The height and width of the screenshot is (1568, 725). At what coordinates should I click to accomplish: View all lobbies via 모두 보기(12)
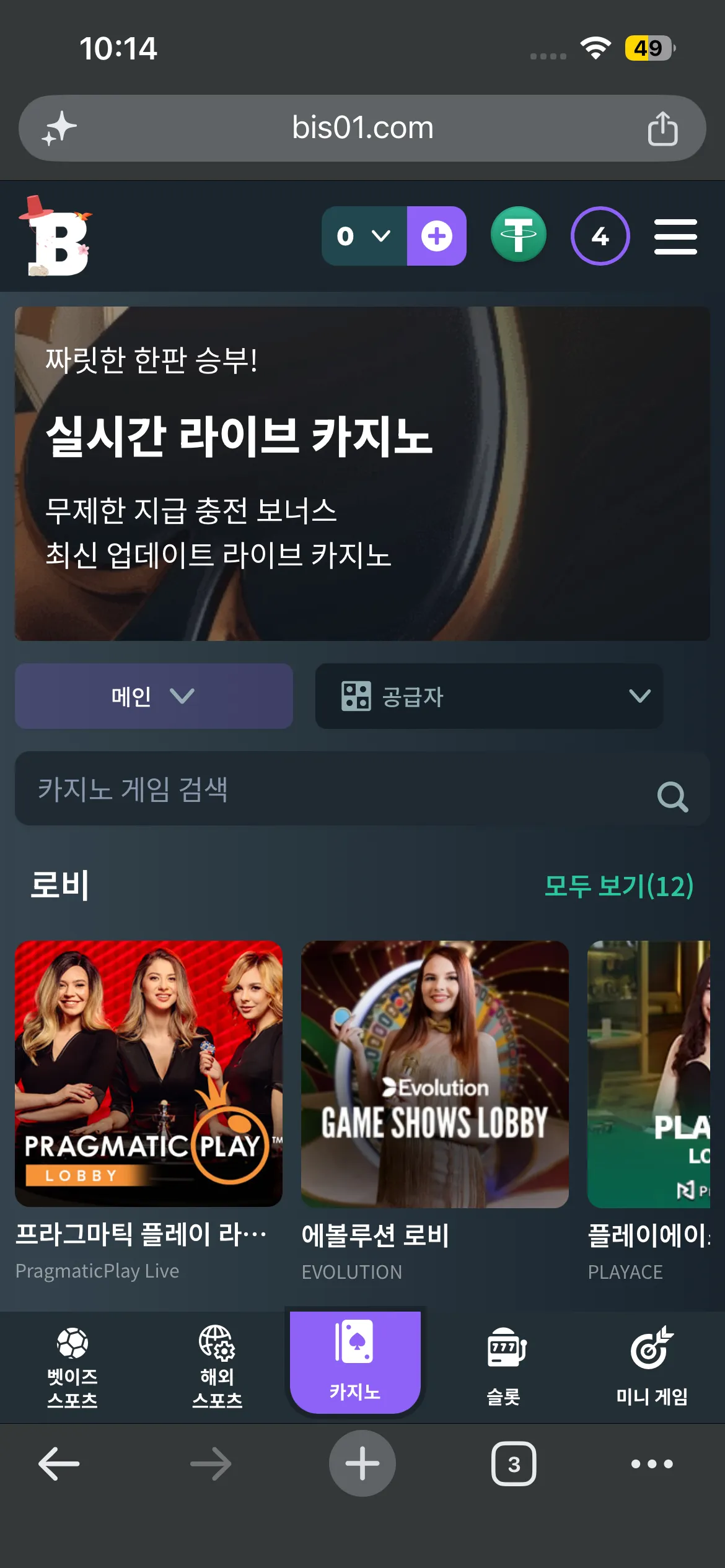click(618, 886)
